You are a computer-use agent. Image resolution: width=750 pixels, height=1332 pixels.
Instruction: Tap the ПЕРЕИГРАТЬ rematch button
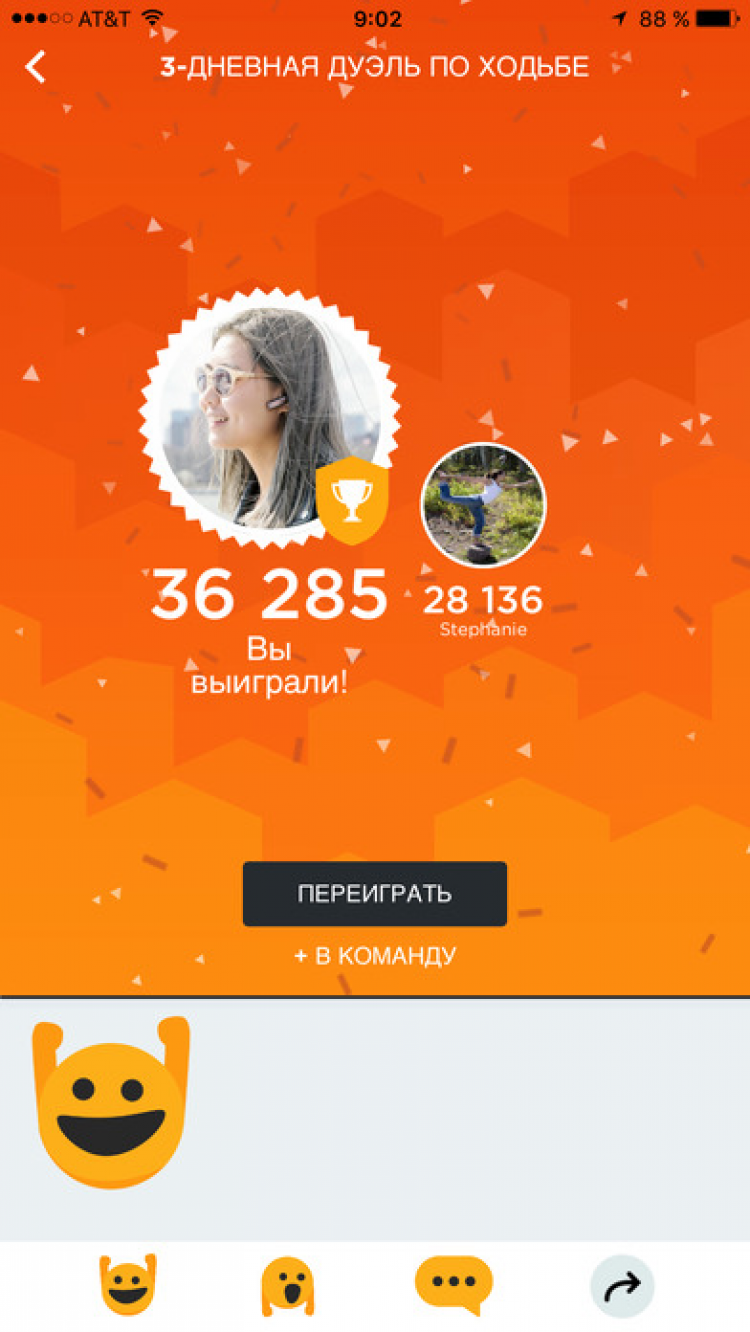(374, 893)
